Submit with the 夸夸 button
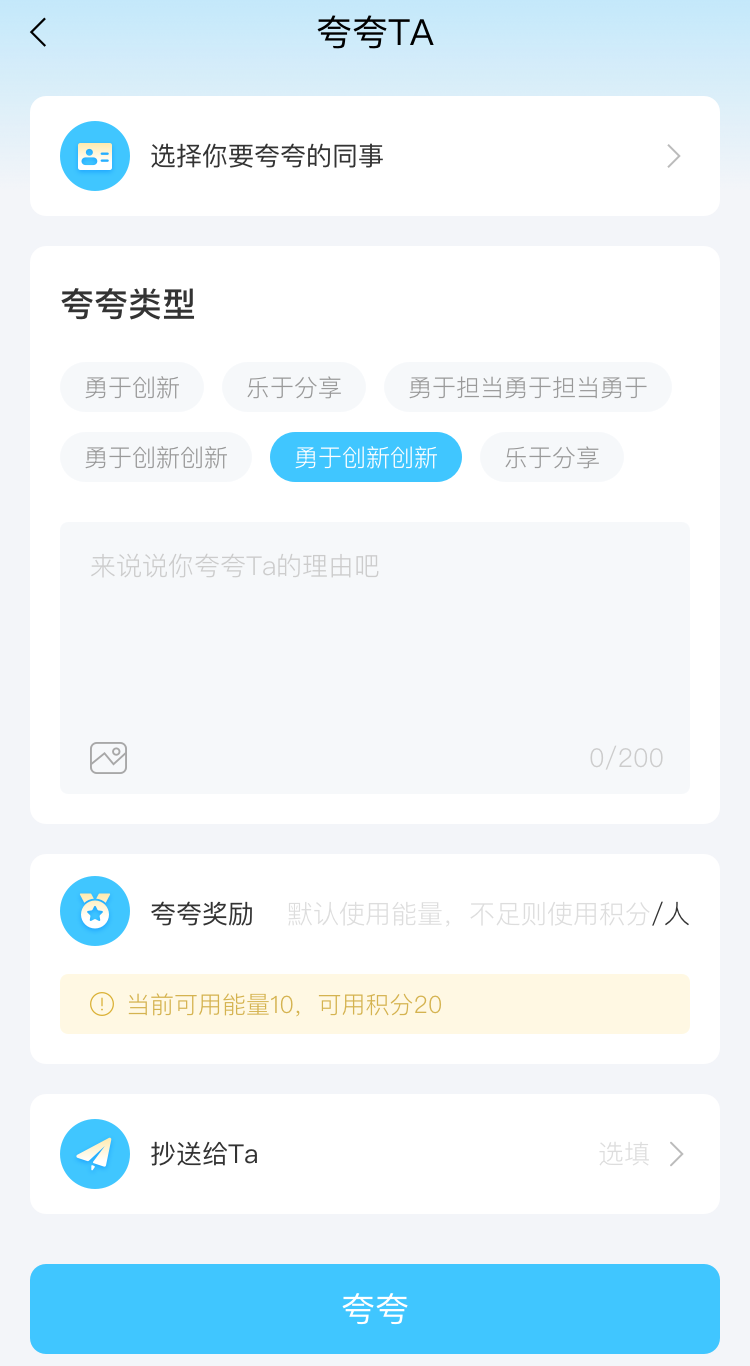This screenshot has height=1366, width=750. pyautogui.click(x=375, y=1308)
